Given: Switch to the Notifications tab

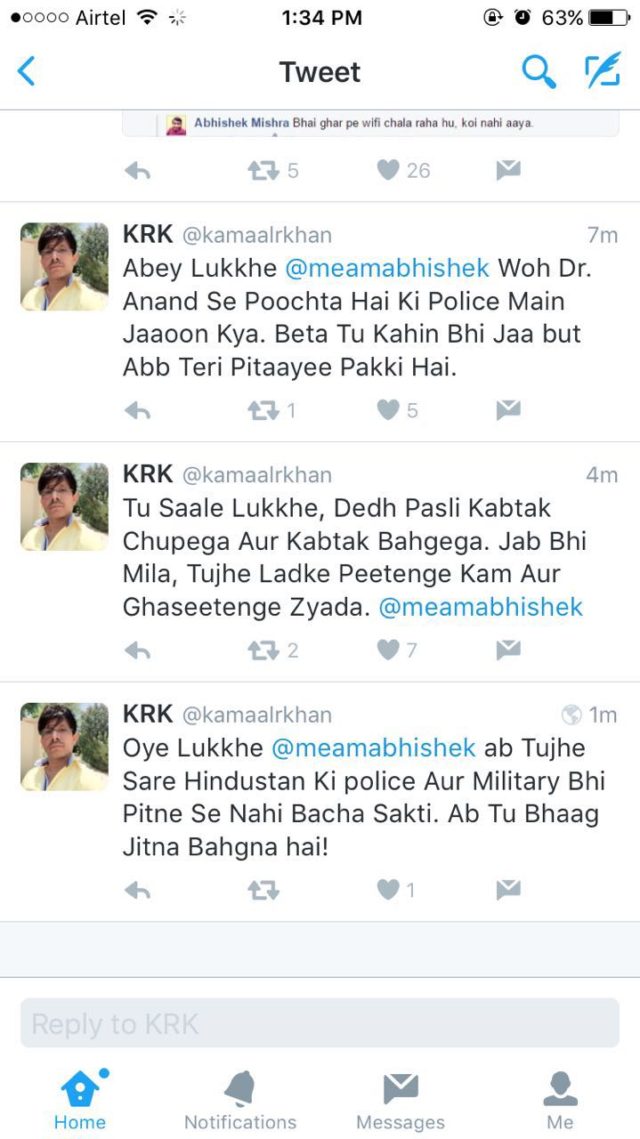Looking at the screenshot, I should pos(240,1100).
